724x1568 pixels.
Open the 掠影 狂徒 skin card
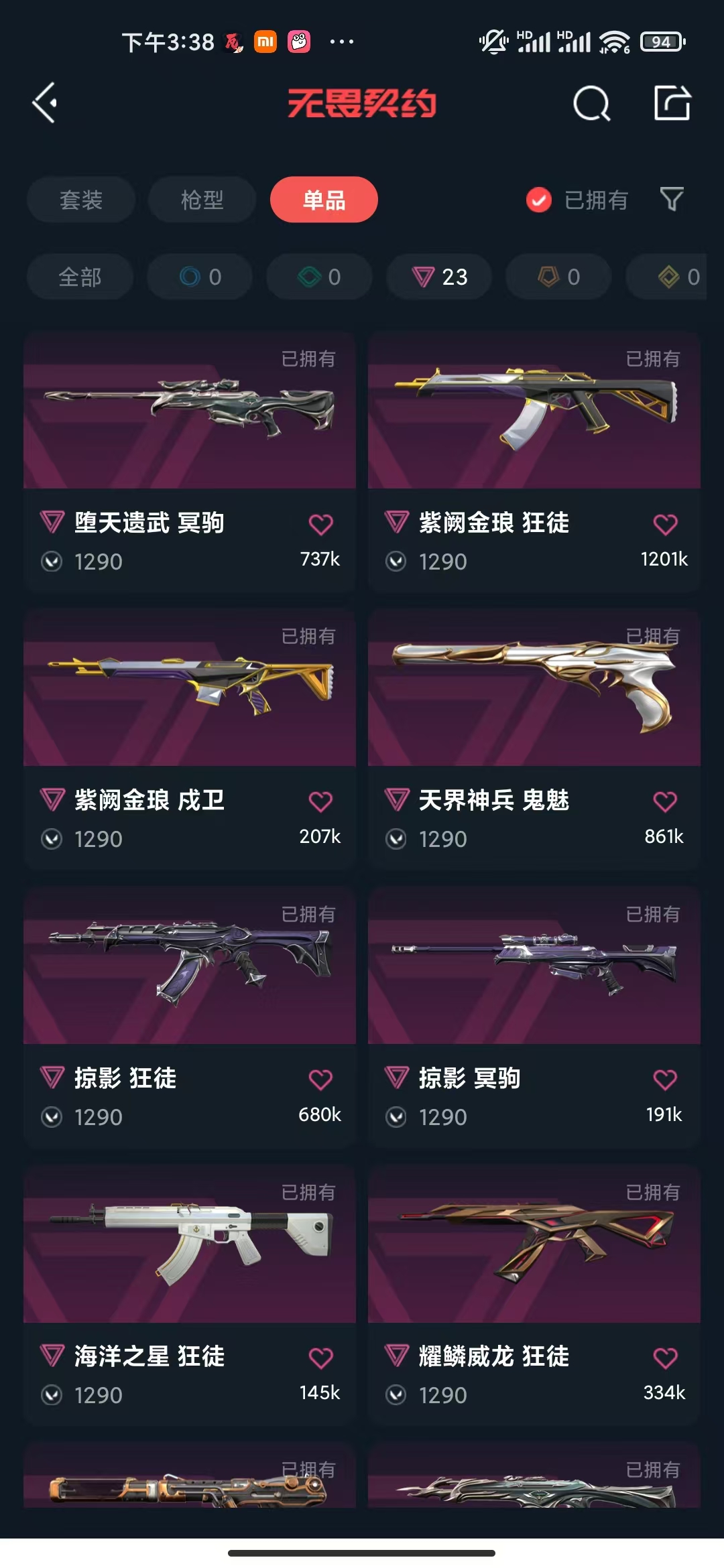(190, 1018)
